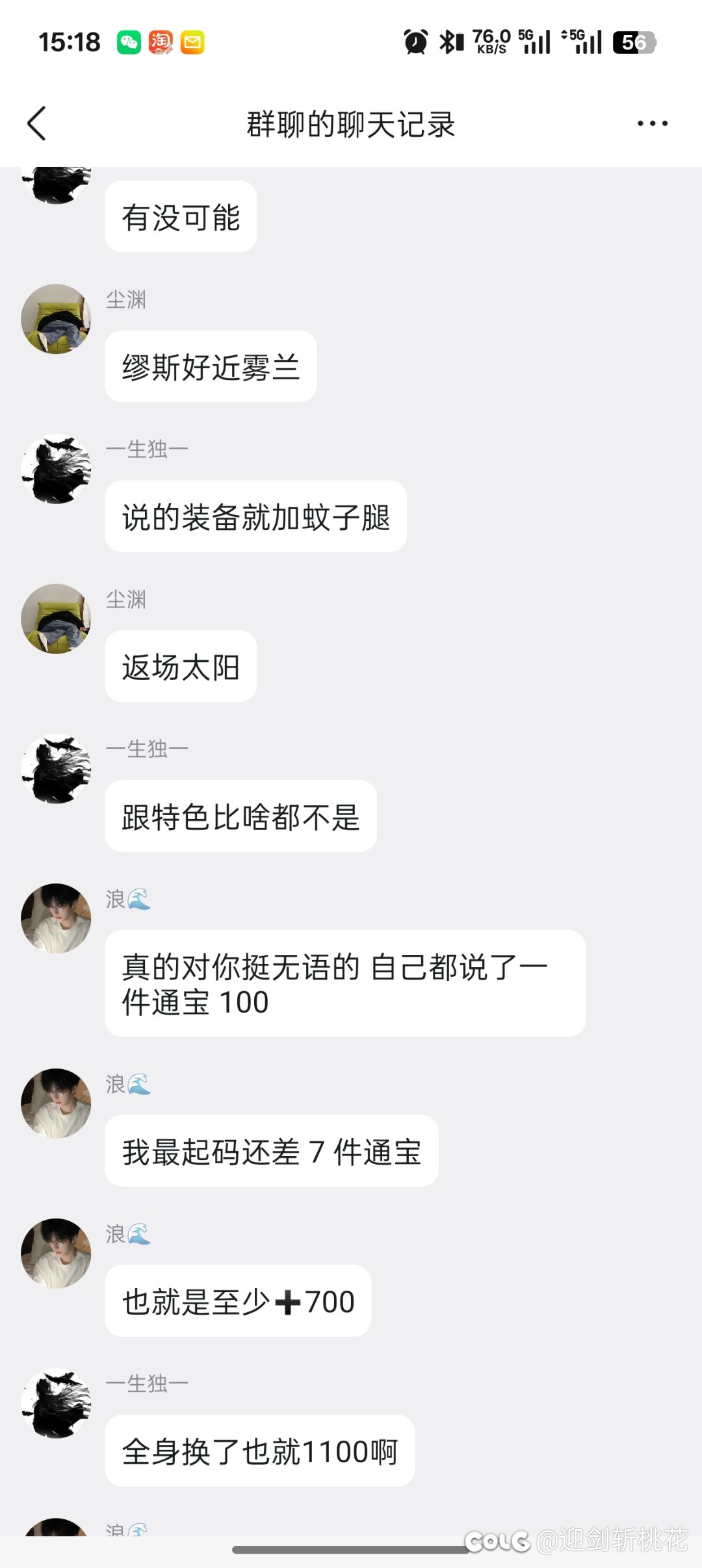Image resolution: width=702 pixels, height=1568 pixels.
Task: Go back from the chat record
Action: [37, 123]
